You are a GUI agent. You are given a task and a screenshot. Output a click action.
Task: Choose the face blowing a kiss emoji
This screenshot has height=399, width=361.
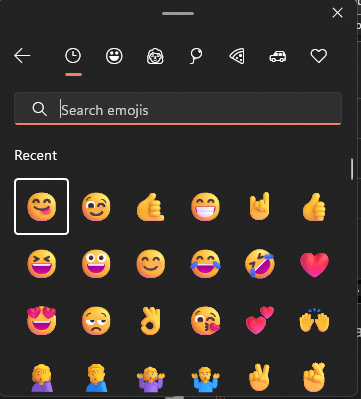pos(205,321)
